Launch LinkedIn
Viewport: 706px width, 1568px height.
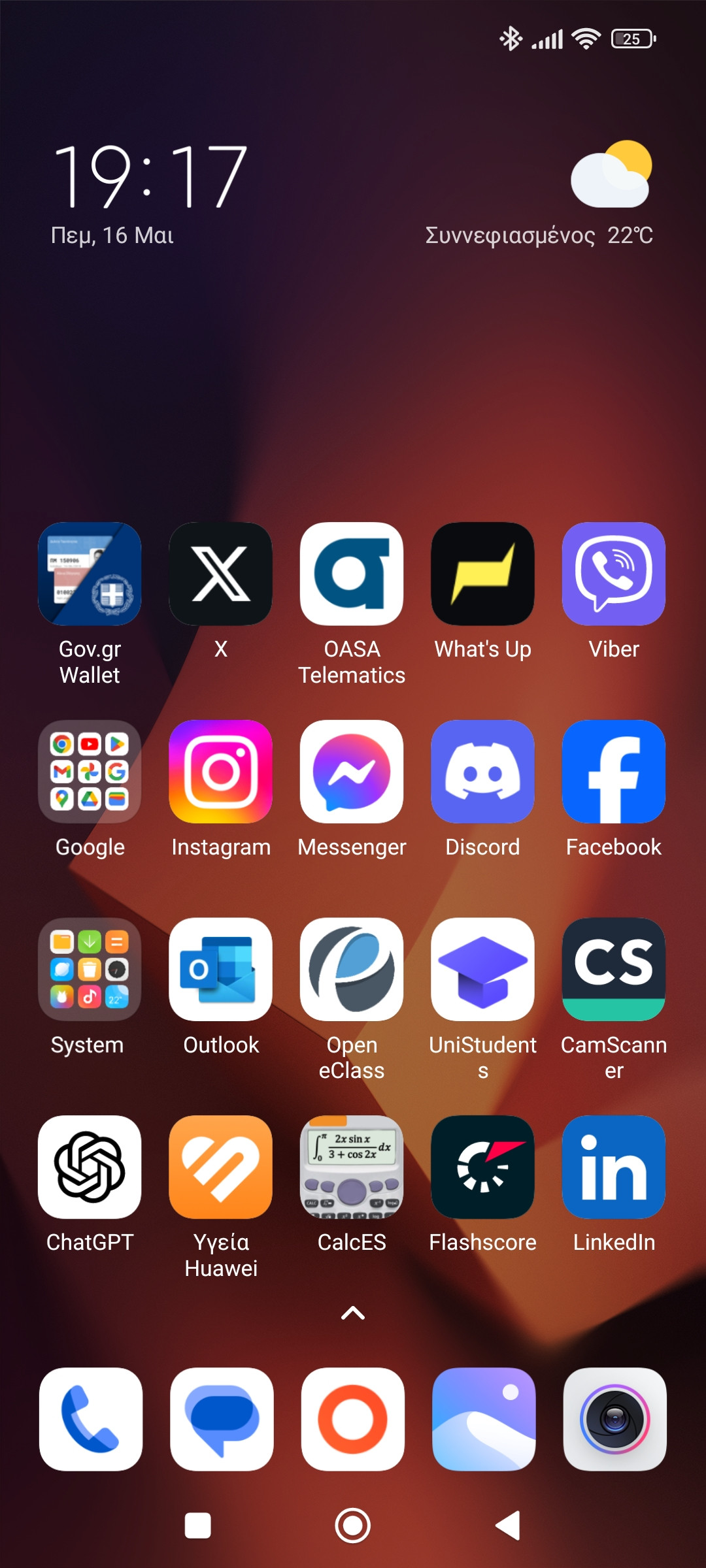[x=613, y=1167]
